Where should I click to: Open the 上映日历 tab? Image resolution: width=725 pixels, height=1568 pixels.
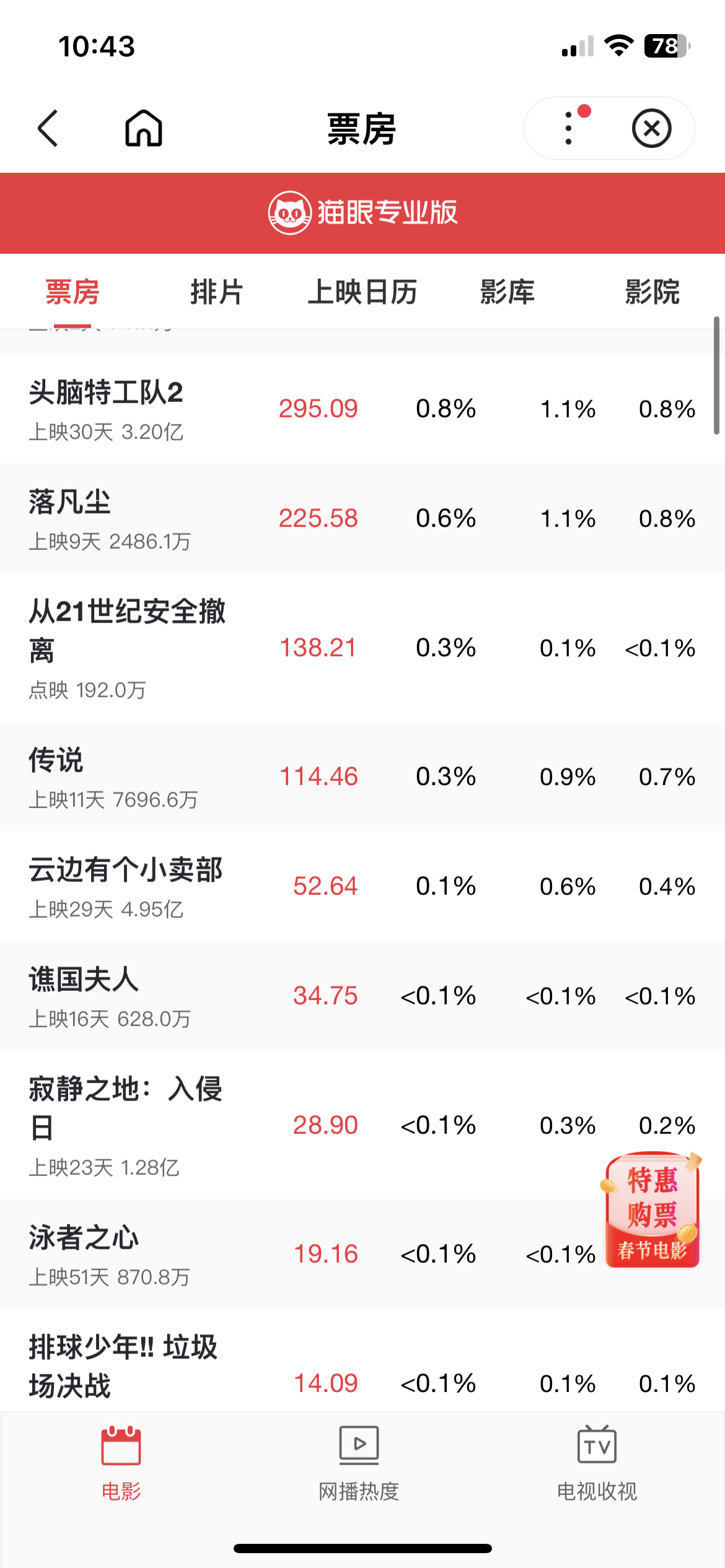click(x=364, y=293)
